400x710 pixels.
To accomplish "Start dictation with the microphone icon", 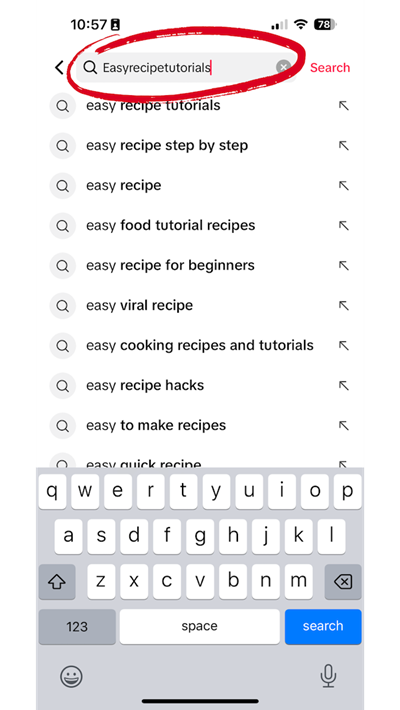I will click(x=328, y=676).
